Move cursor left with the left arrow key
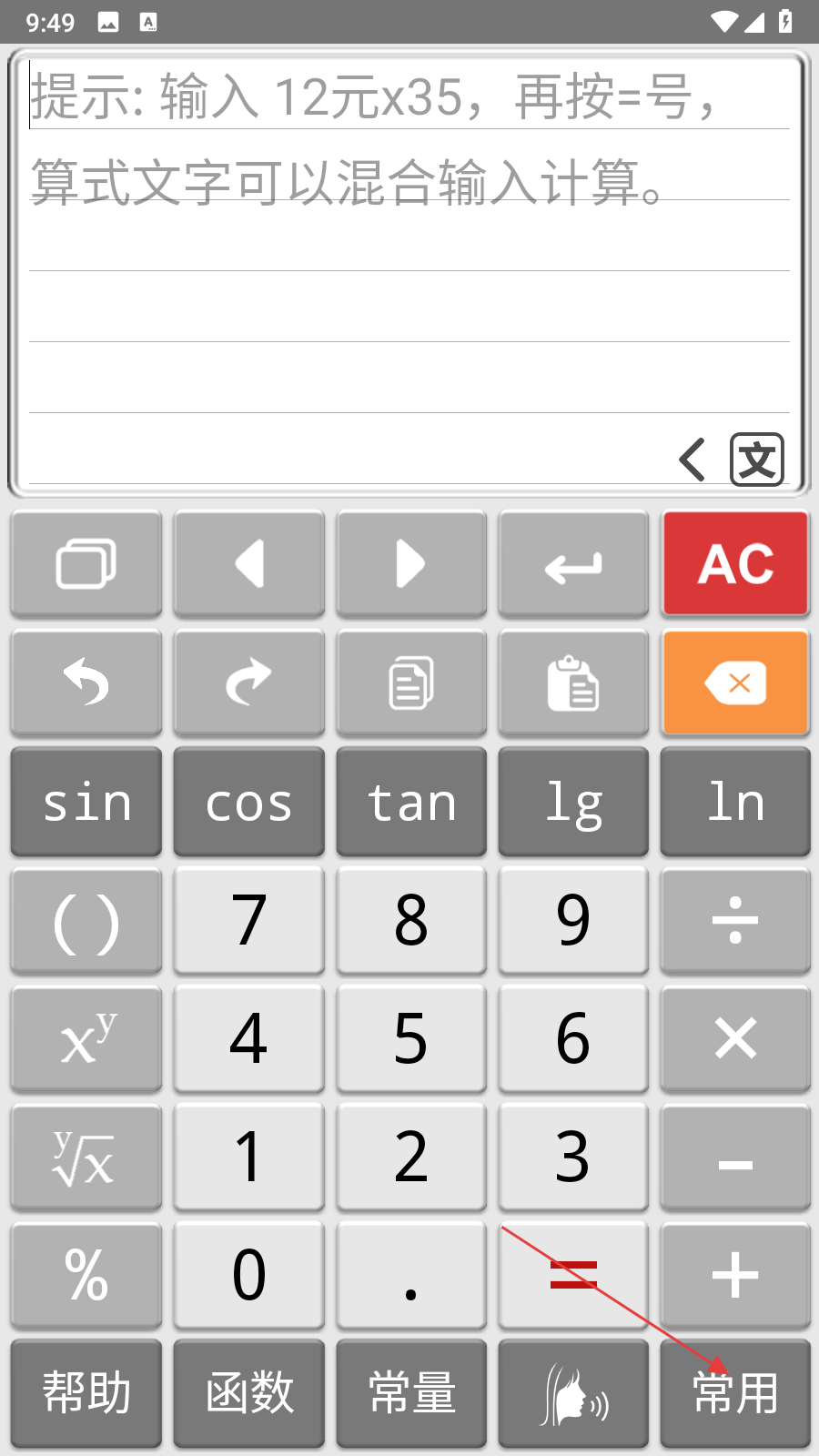Viewport: 819px width, 1456px height. [248, 564]
